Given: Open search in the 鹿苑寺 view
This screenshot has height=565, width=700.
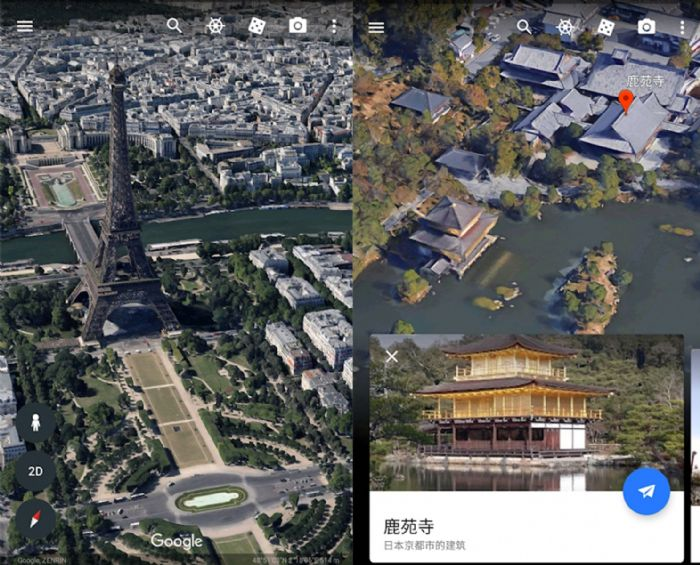Looking at the screenshot, I should [524, 27].
